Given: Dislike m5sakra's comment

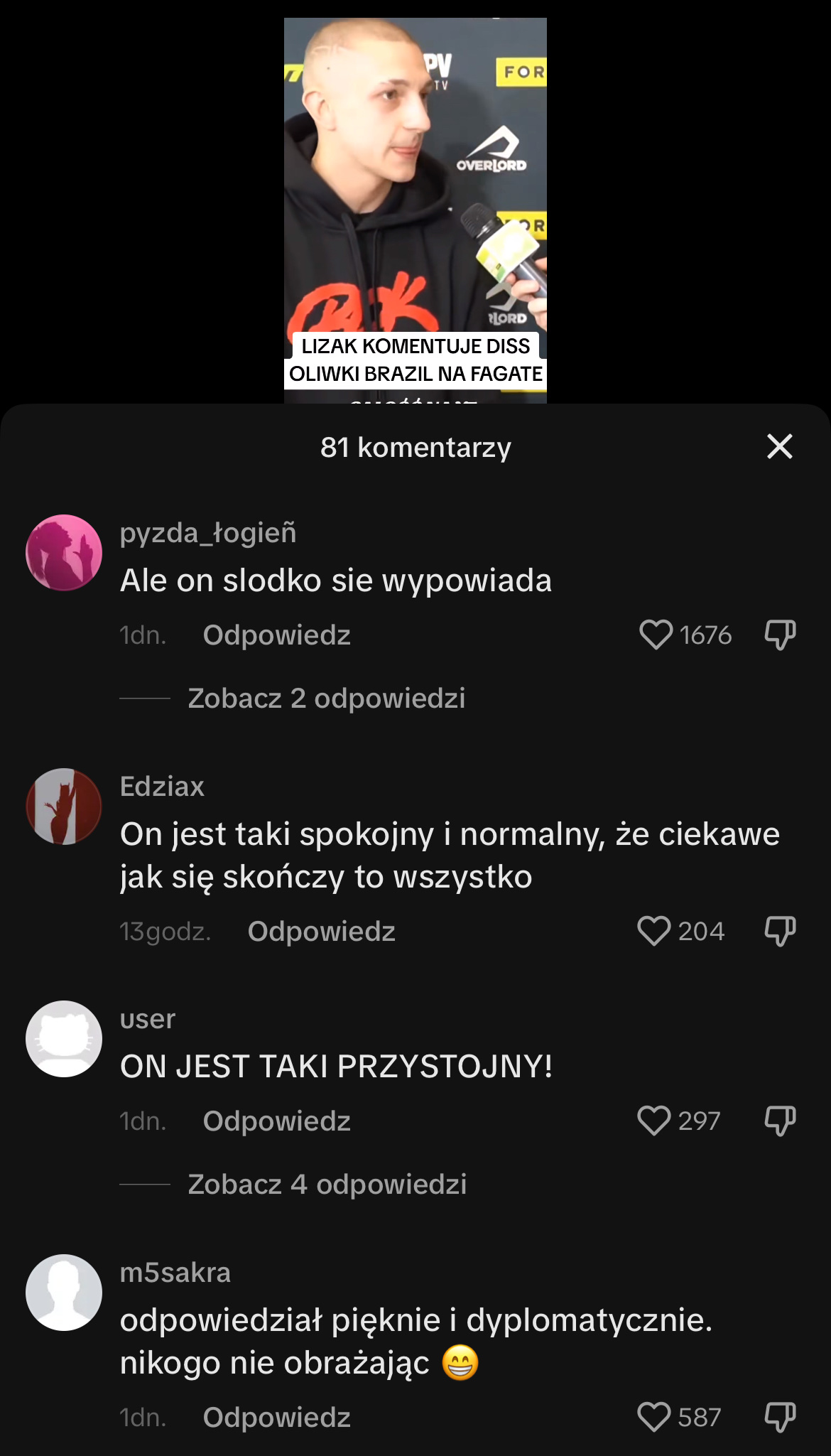Looking at the screenshot, I should (779, 1417).
